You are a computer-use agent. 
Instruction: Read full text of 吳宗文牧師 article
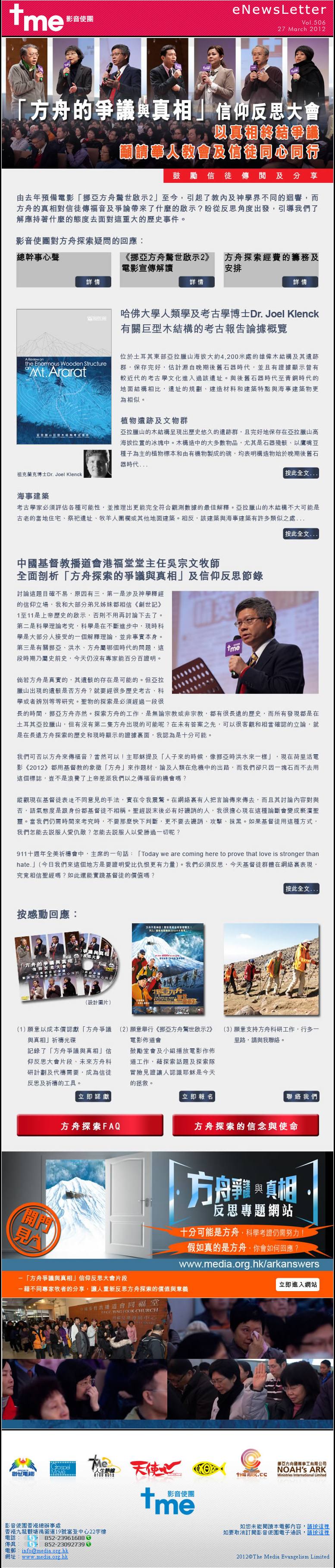pyautogui.click(x=301, y=889)
